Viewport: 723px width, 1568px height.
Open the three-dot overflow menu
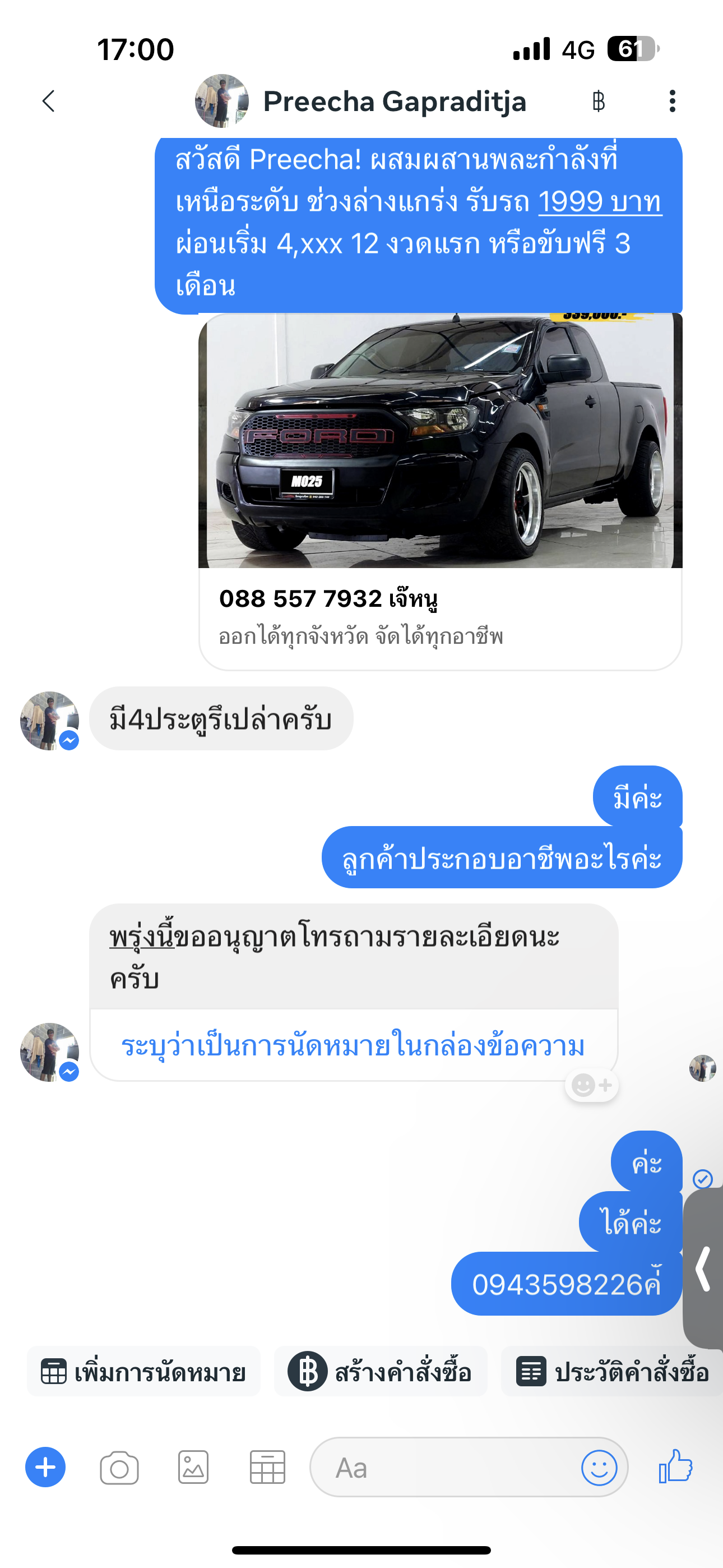pyautogui.click(x=672, y=101)
